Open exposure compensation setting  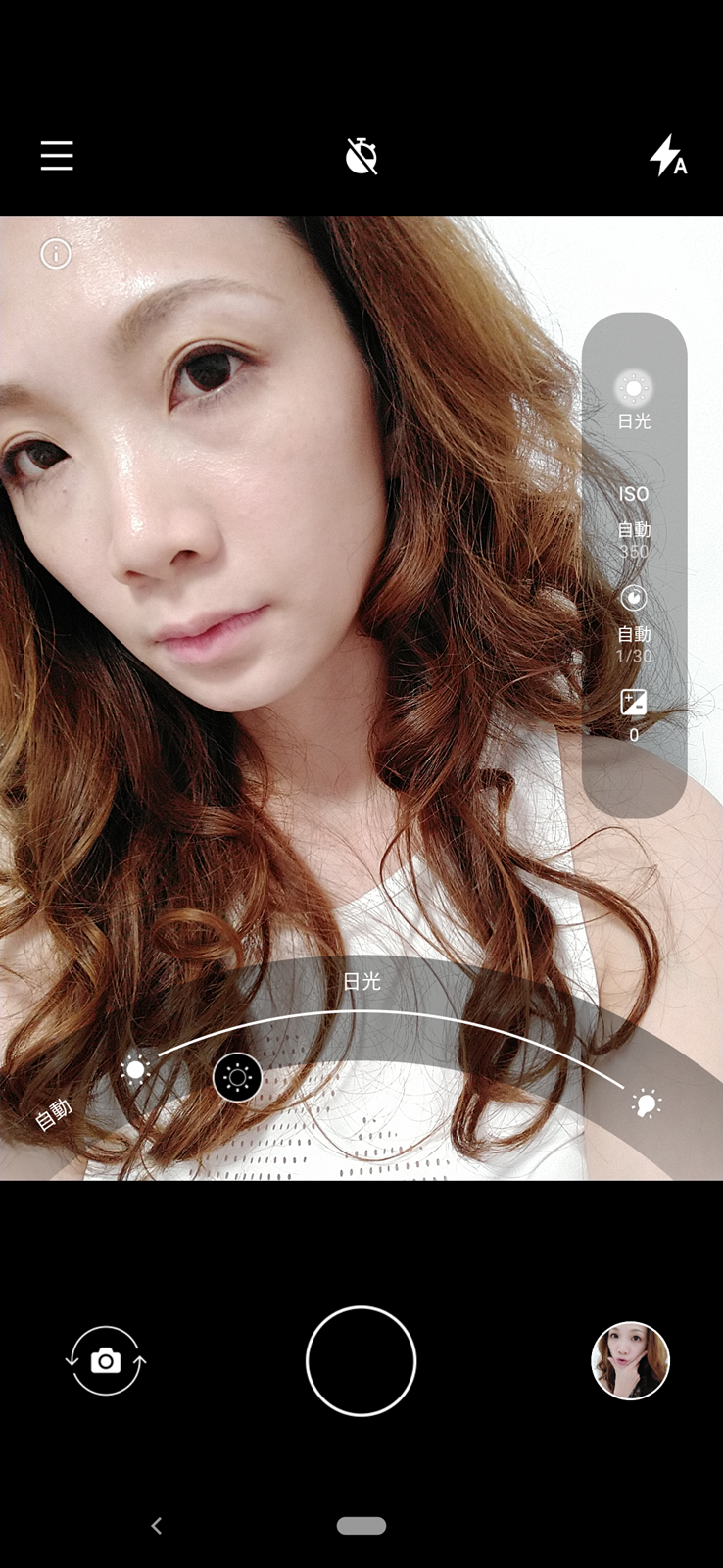[x=634, y=714]
